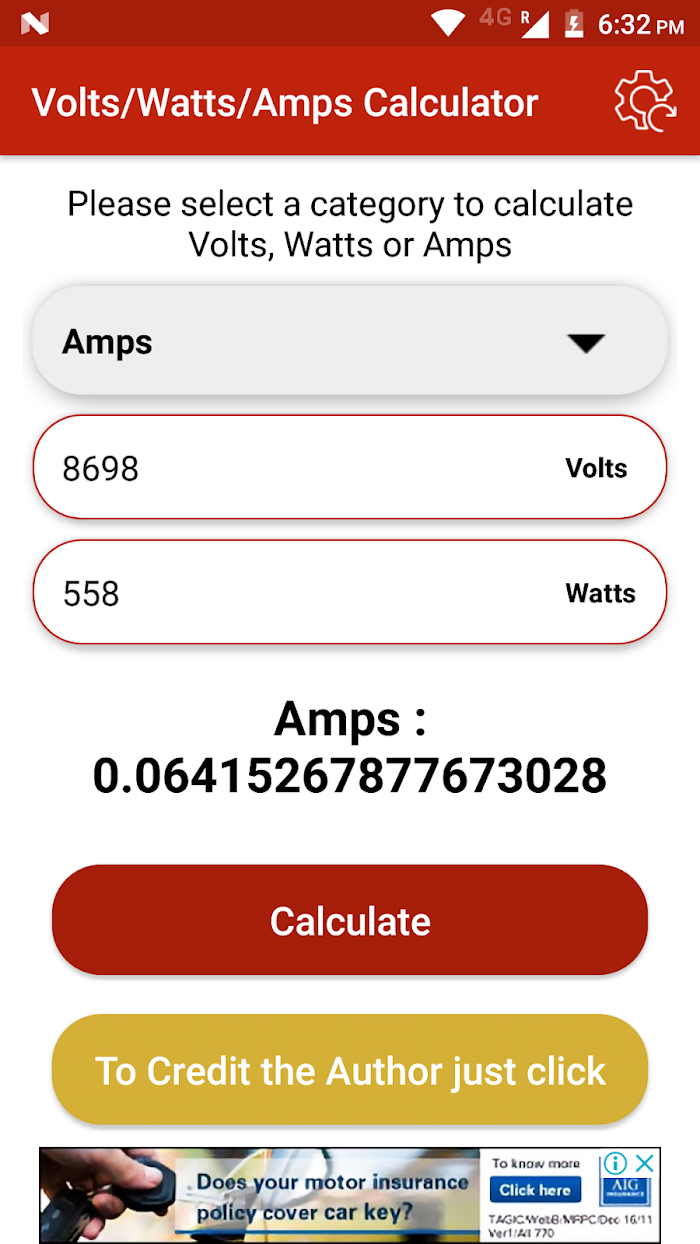
Task: Edit the Watts input field
Action: 350,592
